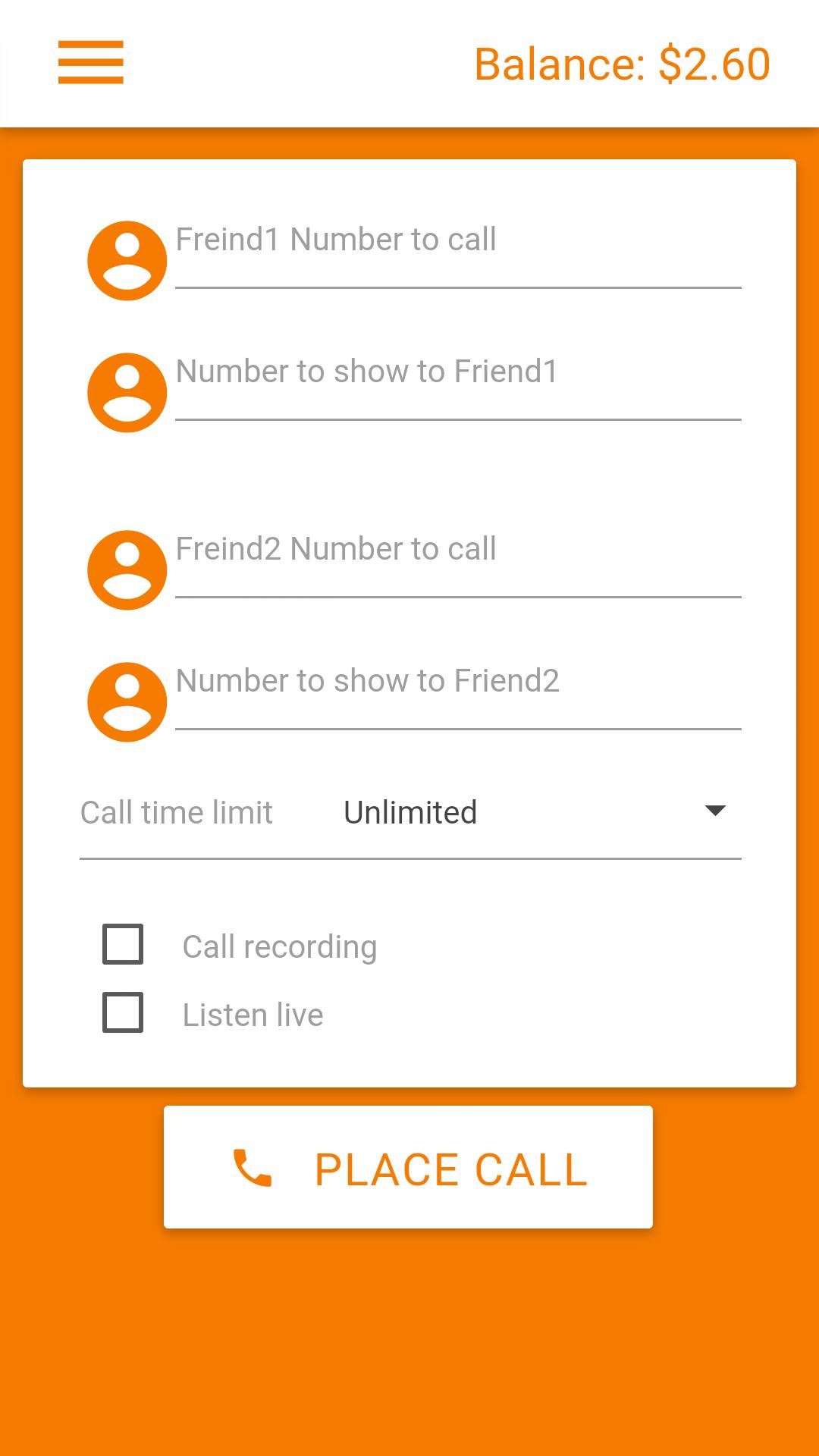Screen dimensions: 819x1456
Task: Click the dropdown arrow next to Unlimited
Action: pyautogui.click(x=714, y=811)
